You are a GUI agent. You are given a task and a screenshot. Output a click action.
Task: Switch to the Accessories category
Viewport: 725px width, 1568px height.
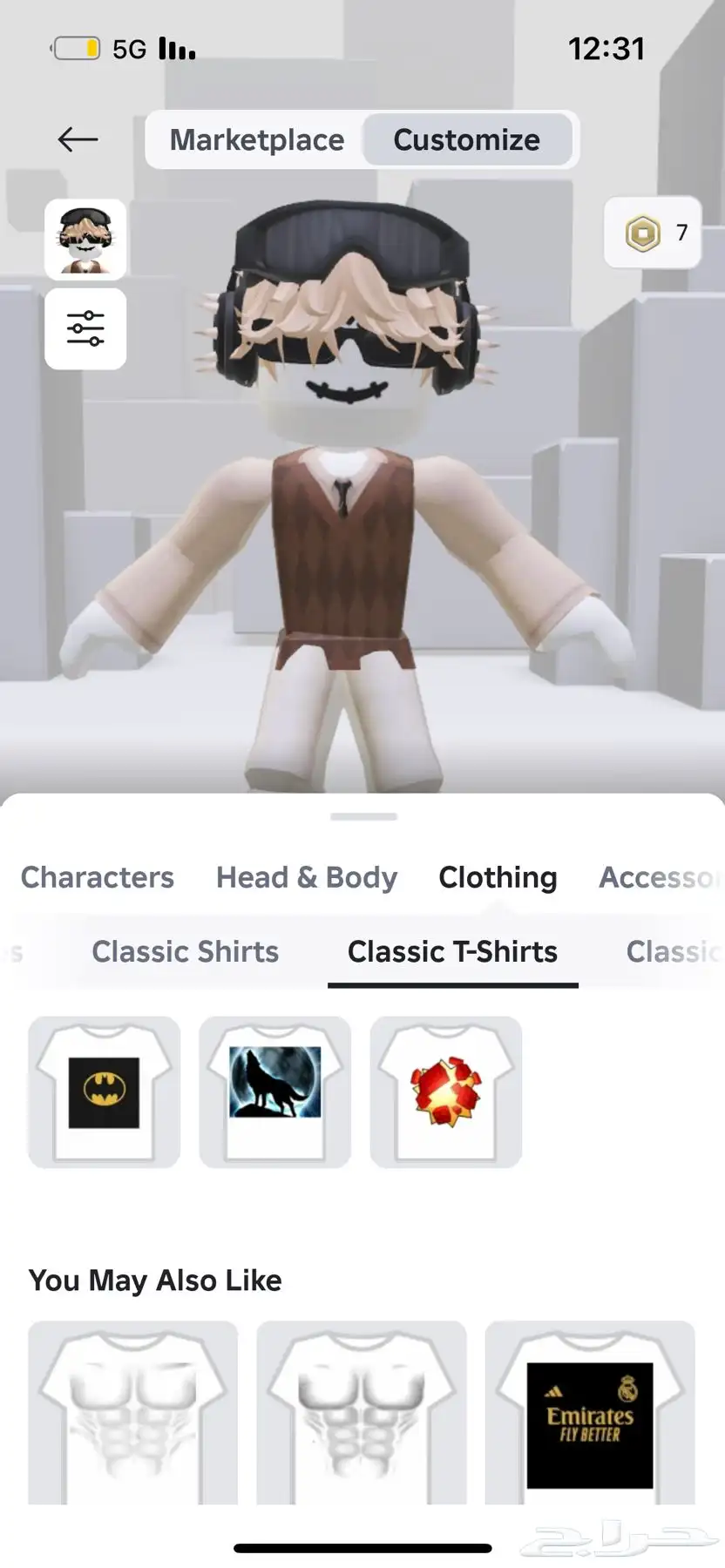pos(658,877)
